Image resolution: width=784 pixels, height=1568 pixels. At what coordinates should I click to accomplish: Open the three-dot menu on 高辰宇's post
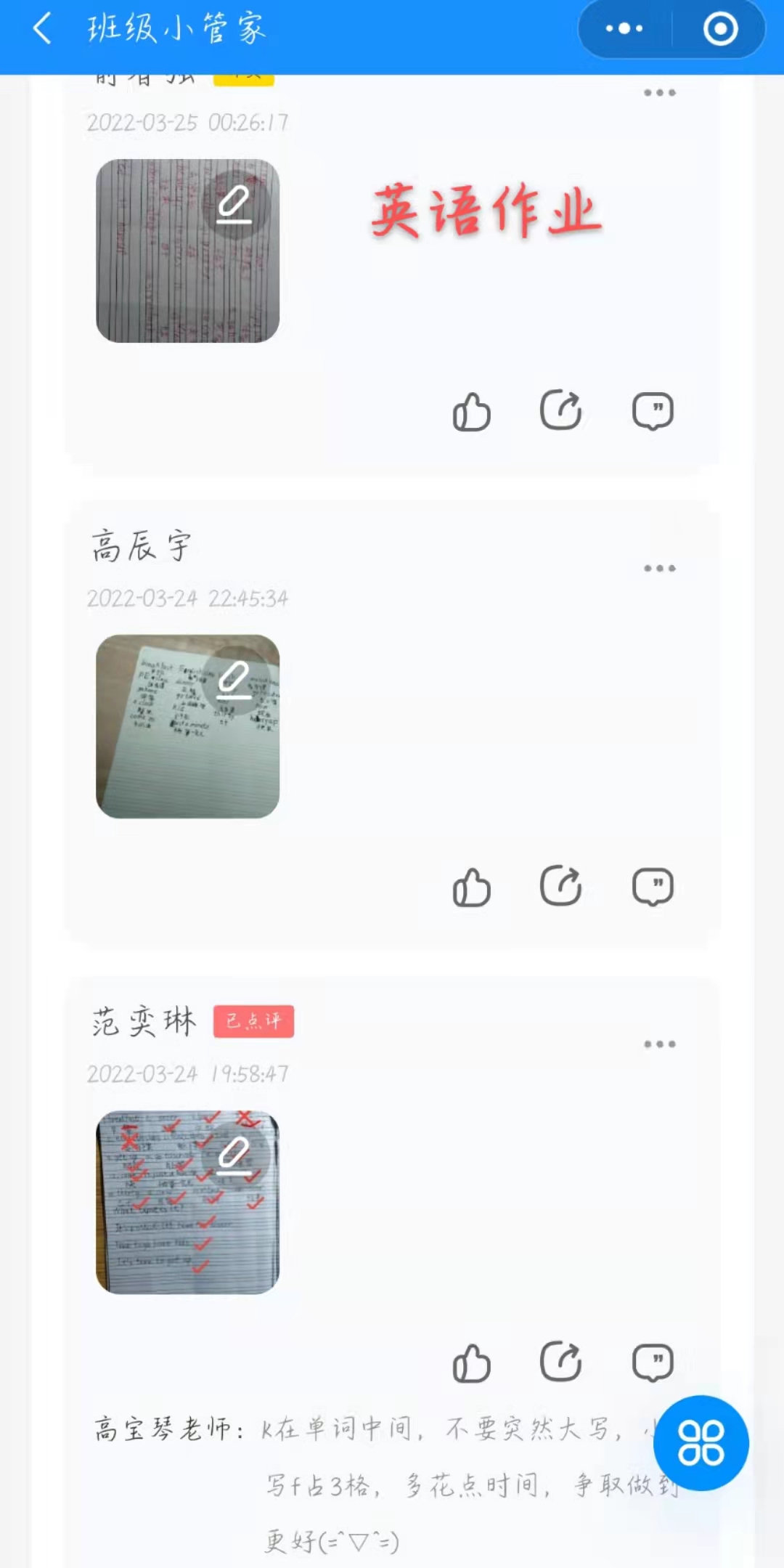point(659,568)
